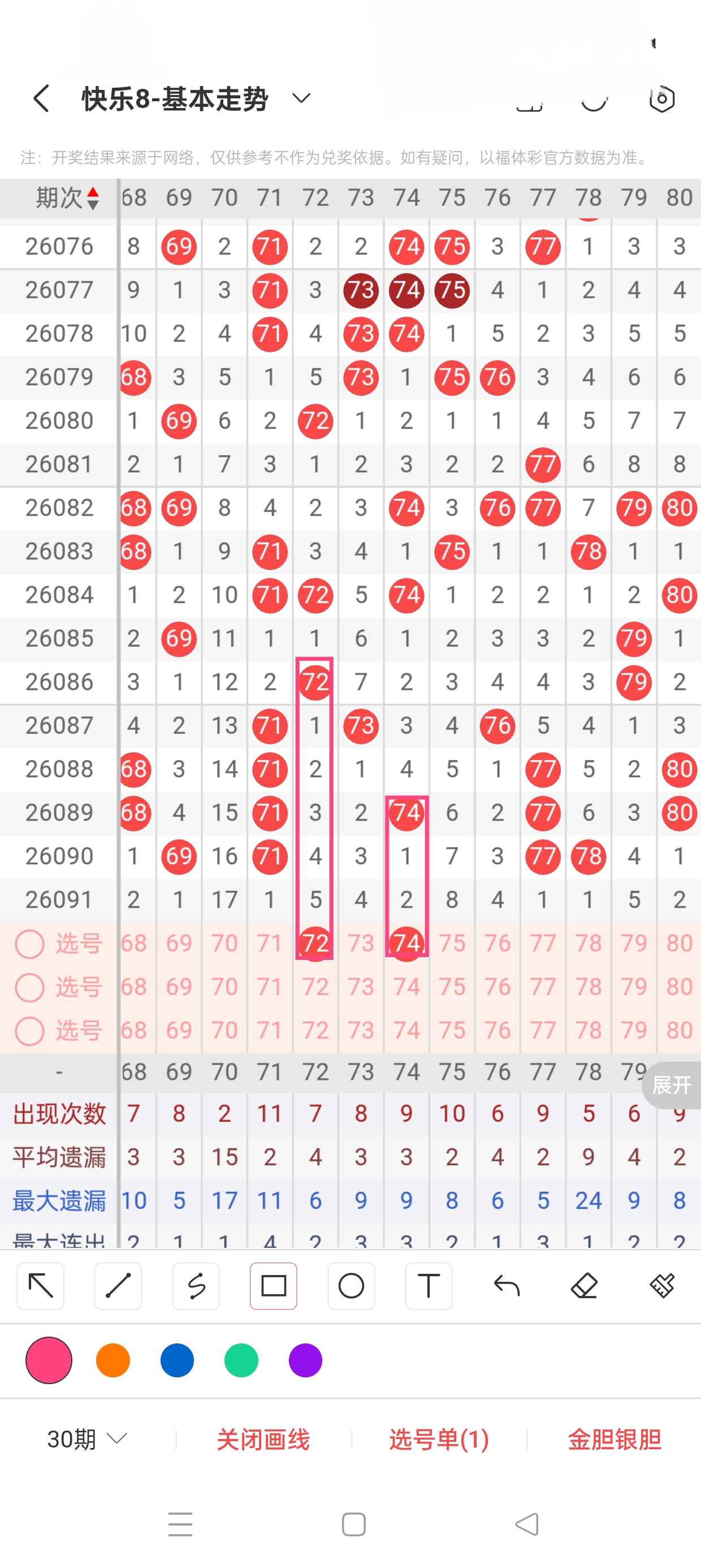Open the hexagon settings icon
Image resolution: width=701 pixels, height=1568 pixels.
661,98
